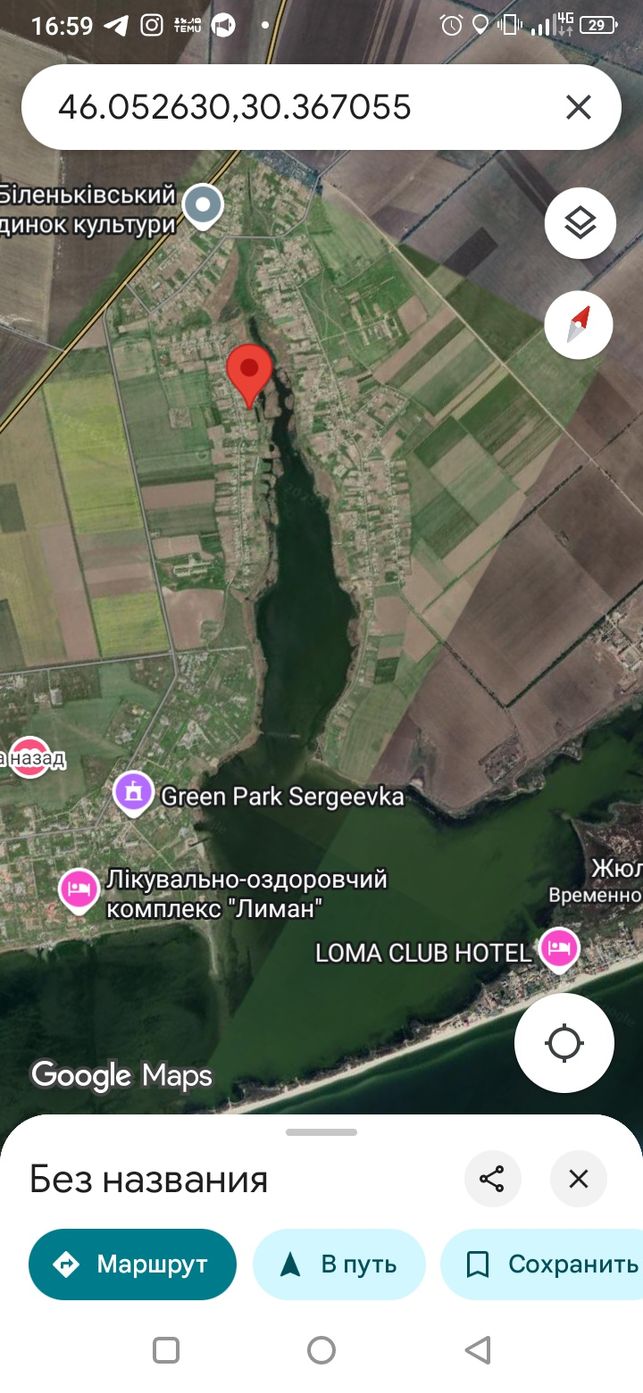Expand the place sheet handle
This screenshot has width=643, height=1393.
pyautogui.click(x=321, y=1132)
